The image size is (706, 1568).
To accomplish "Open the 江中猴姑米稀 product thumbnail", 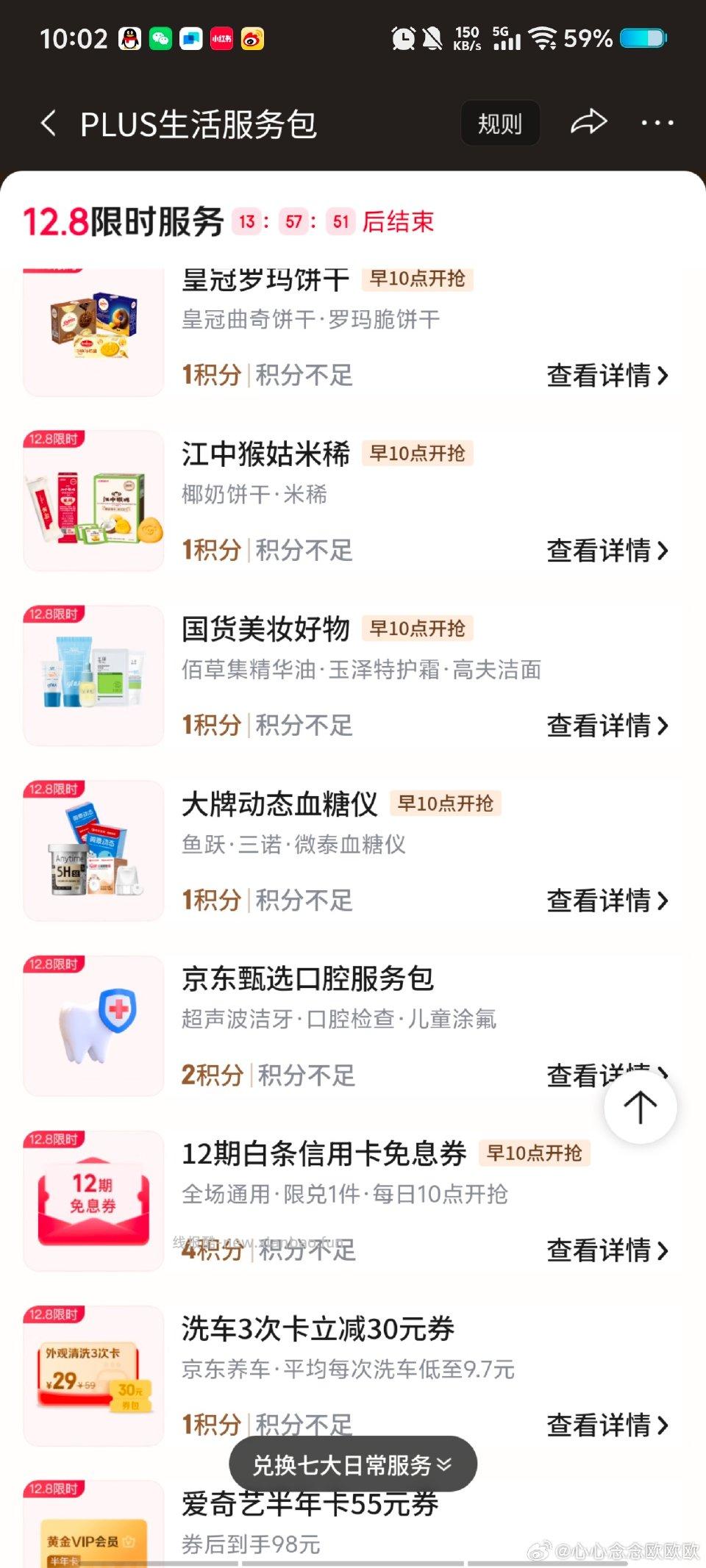I will (93, 503).
